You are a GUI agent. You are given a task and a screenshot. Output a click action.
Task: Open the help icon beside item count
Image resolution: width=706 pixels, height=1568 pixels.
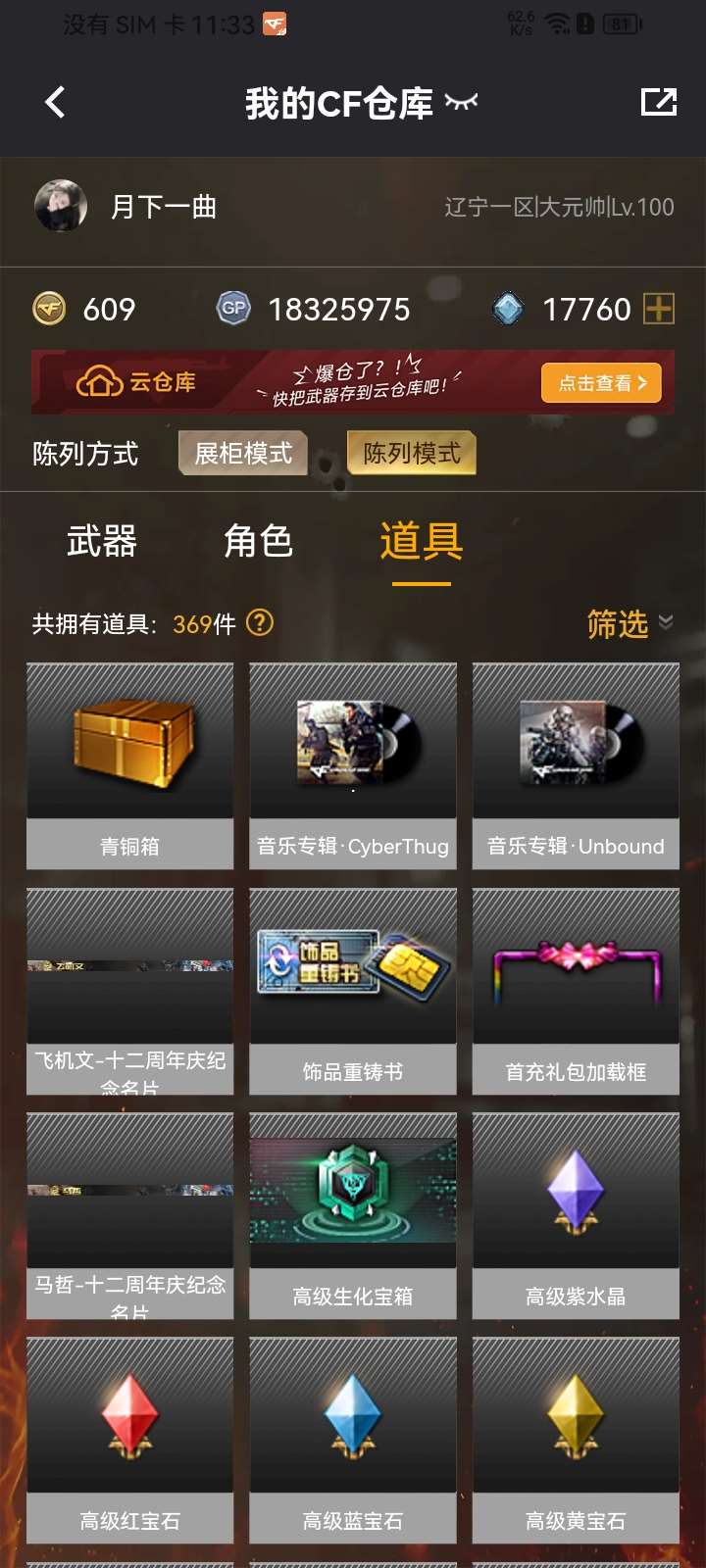[260, 623]
